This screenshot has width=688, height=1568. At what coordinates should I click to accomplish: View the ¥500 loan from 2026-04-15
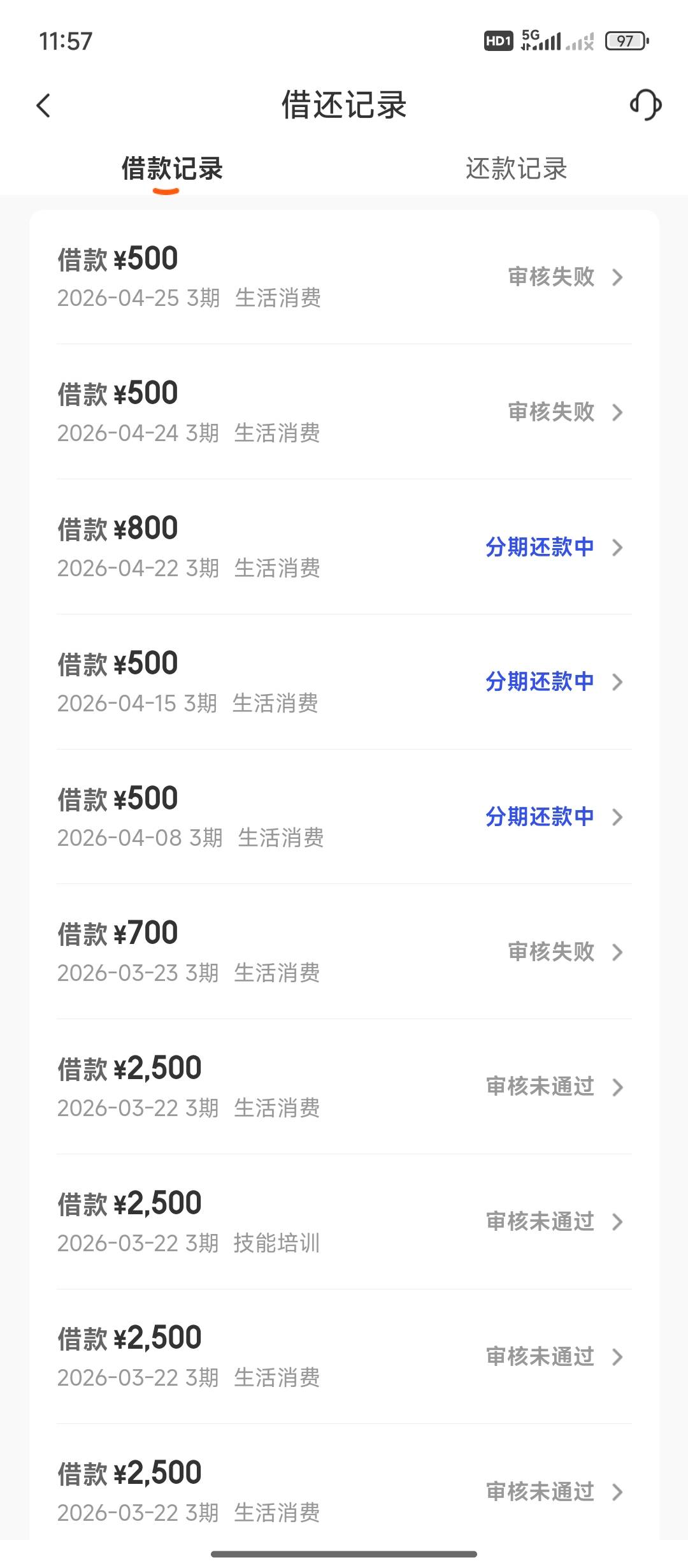(344, 682)
